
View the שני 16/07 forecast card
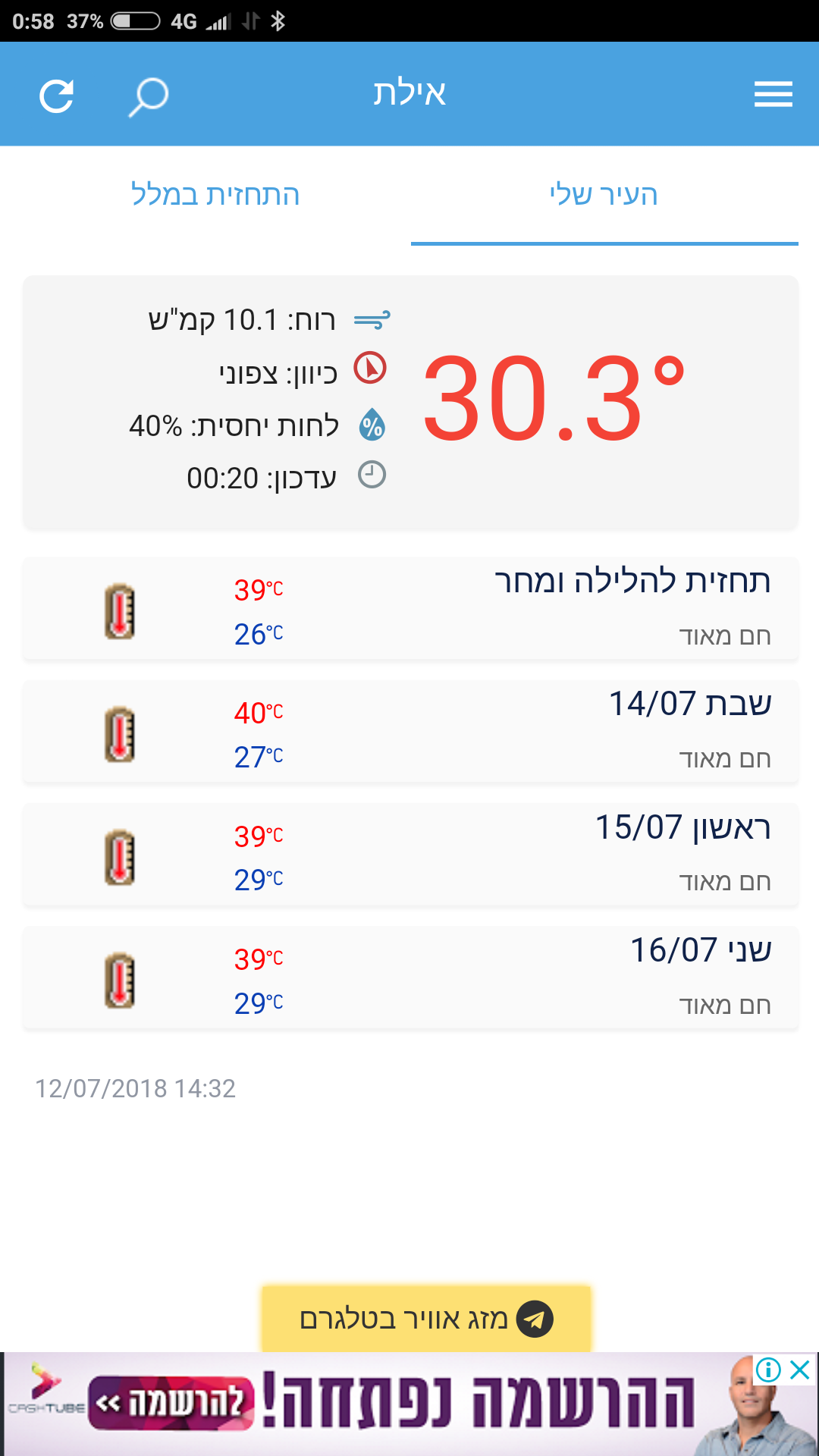tap(409, 978)
